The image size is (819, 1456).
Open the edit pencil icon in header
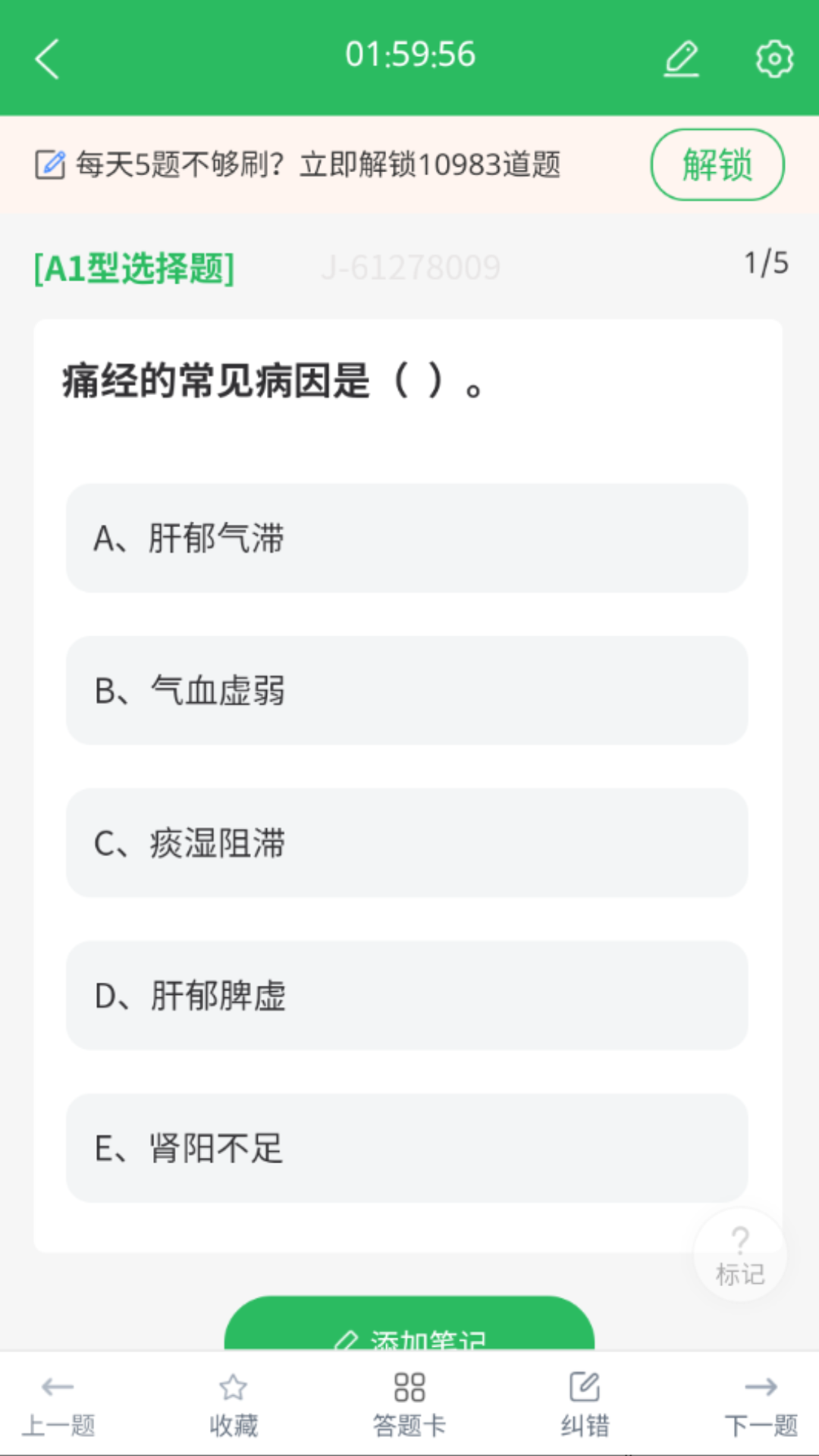680,59
